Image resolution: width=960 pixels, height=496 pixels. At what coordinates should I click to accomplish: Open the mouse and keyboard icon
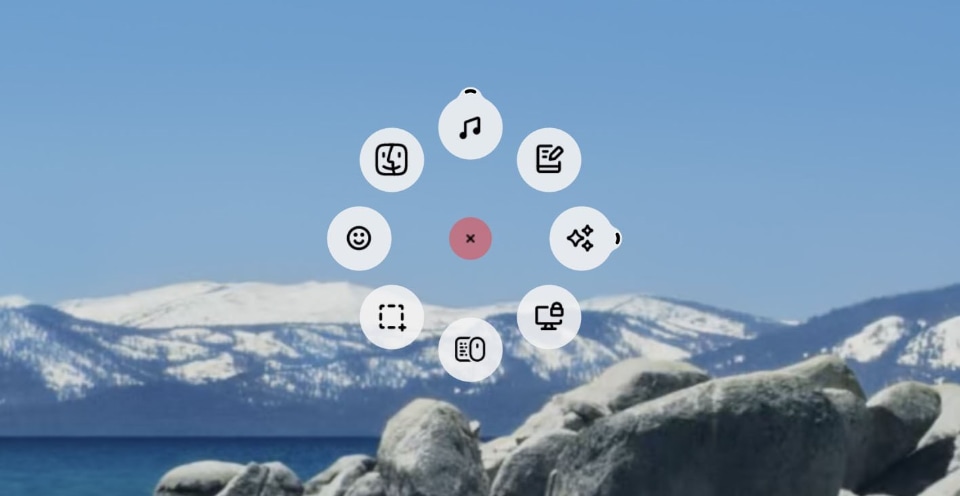click(470, 349)
